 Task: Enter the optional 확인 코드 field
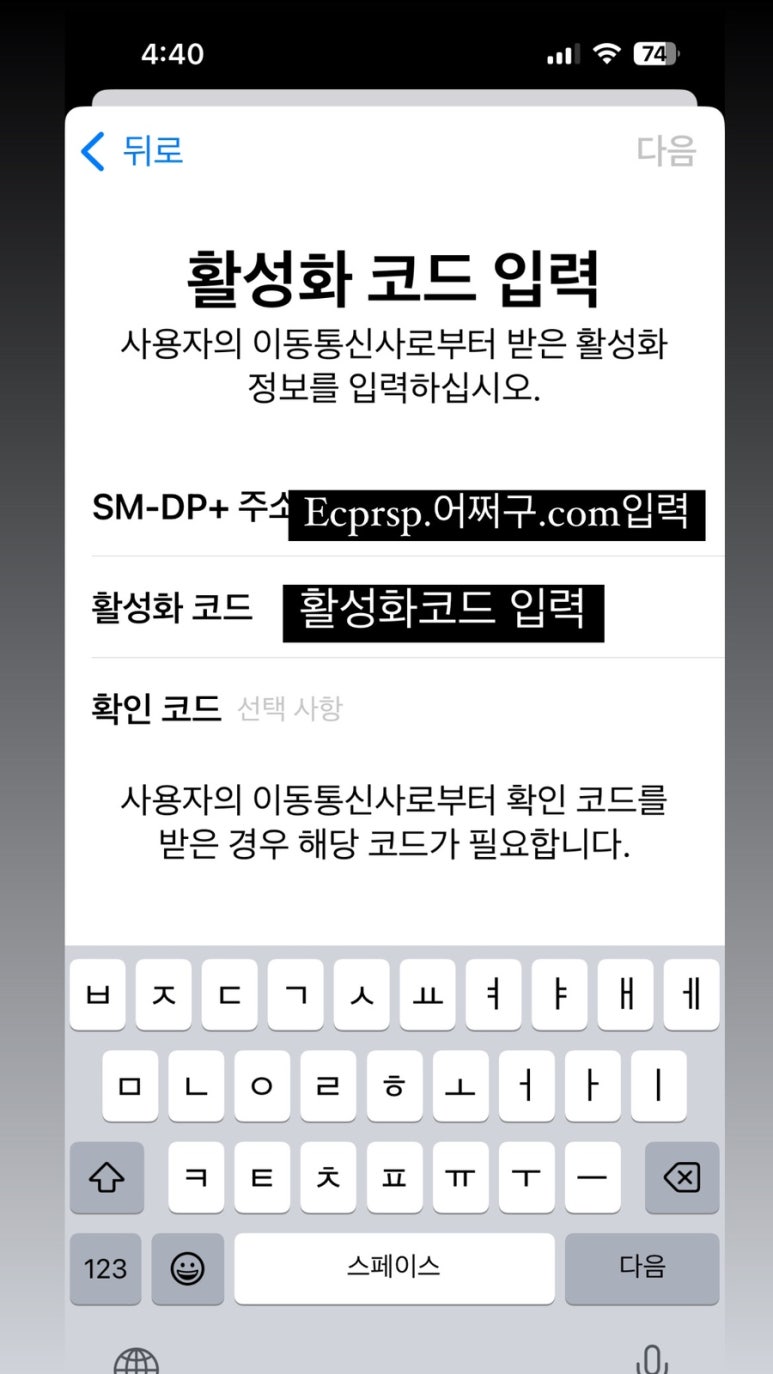pos(408,709)
